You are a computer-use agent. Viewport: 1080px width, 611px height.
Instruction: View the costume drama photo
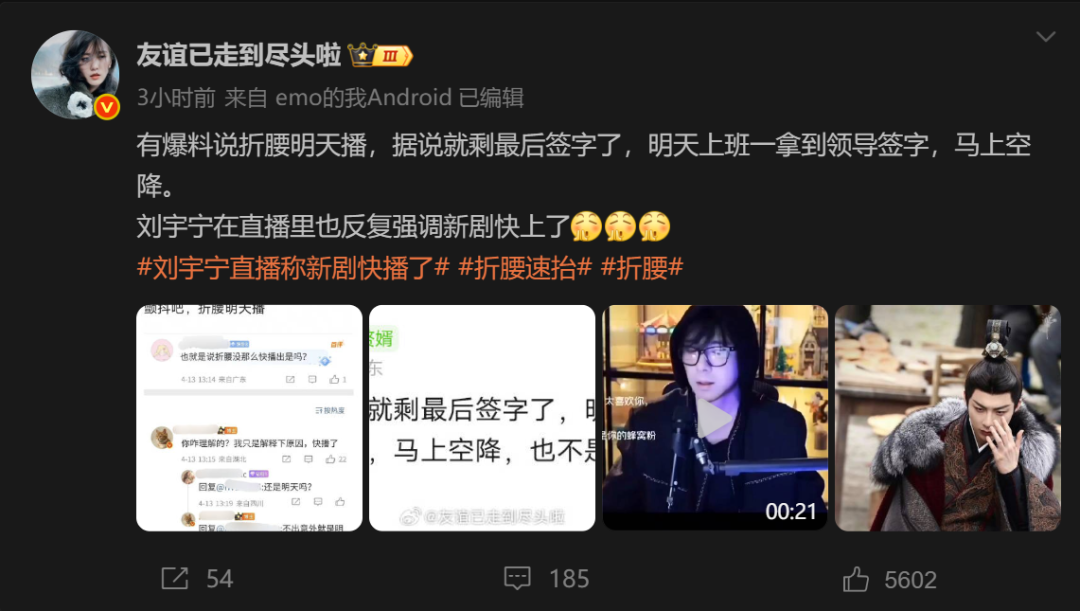pyautogui.click(x=947, y=418)
